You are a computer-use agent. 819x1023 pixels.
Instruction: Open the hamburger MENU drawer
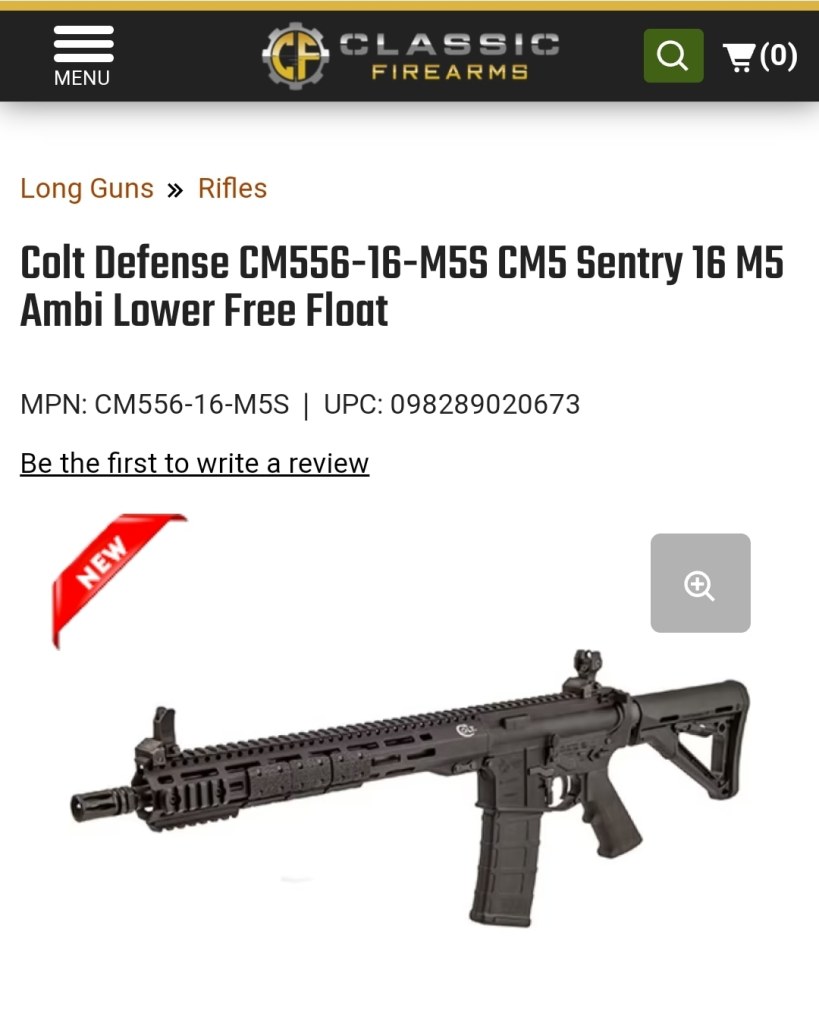pyautogui.click(x=82, y=55)
